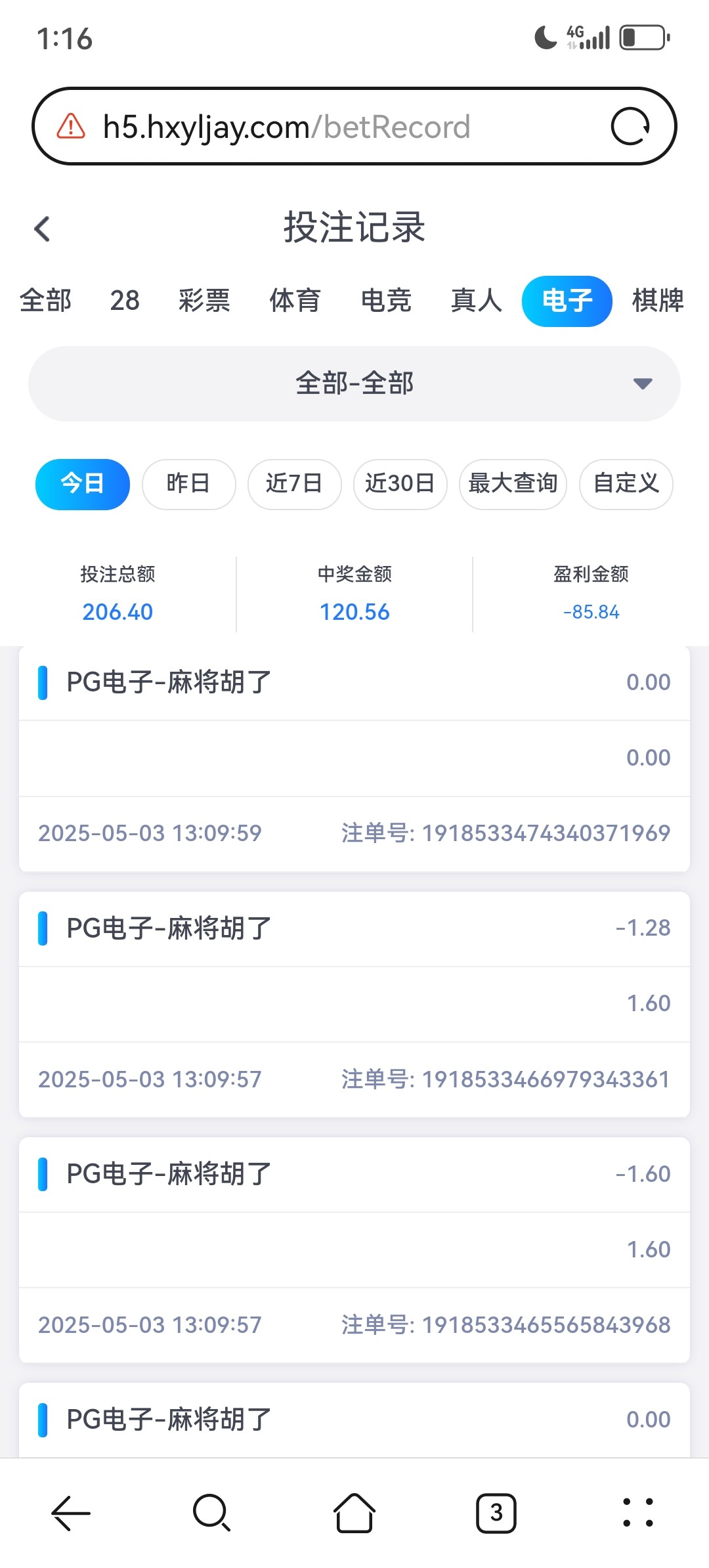This screenshot has height=1568, width=709.
Task: Select the 28 tab
Action: pyautogui.click(x=125, y=301)
